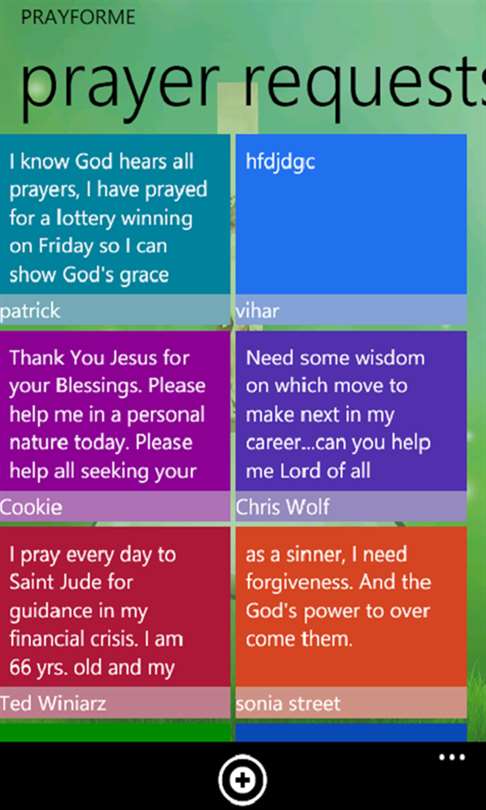Open the app bar overflow menu
This screenshot has width=486, height=810.
(x=452, y=758)
